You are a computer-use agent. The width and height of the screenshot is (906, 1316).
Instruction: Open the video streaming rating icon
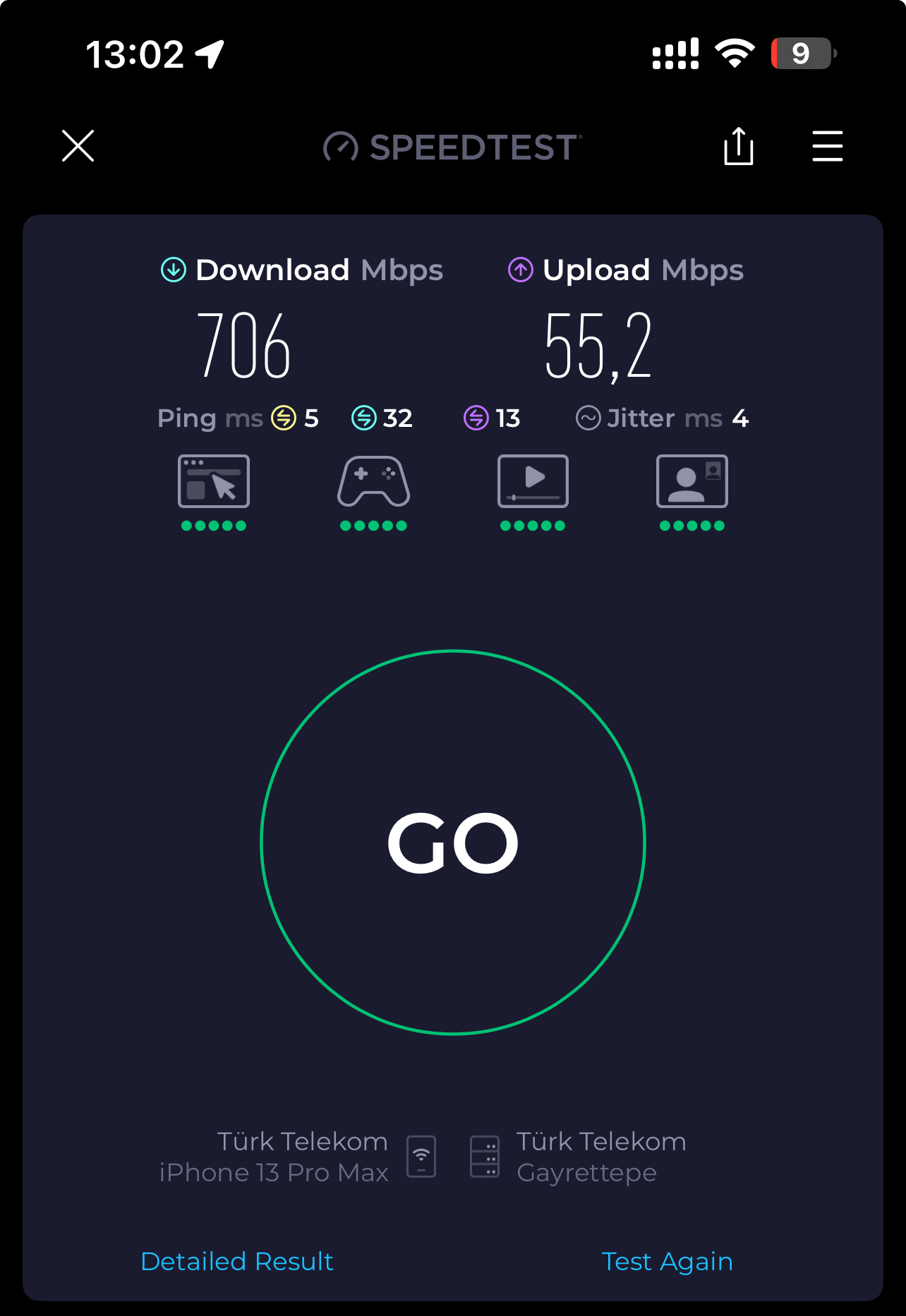533,482
